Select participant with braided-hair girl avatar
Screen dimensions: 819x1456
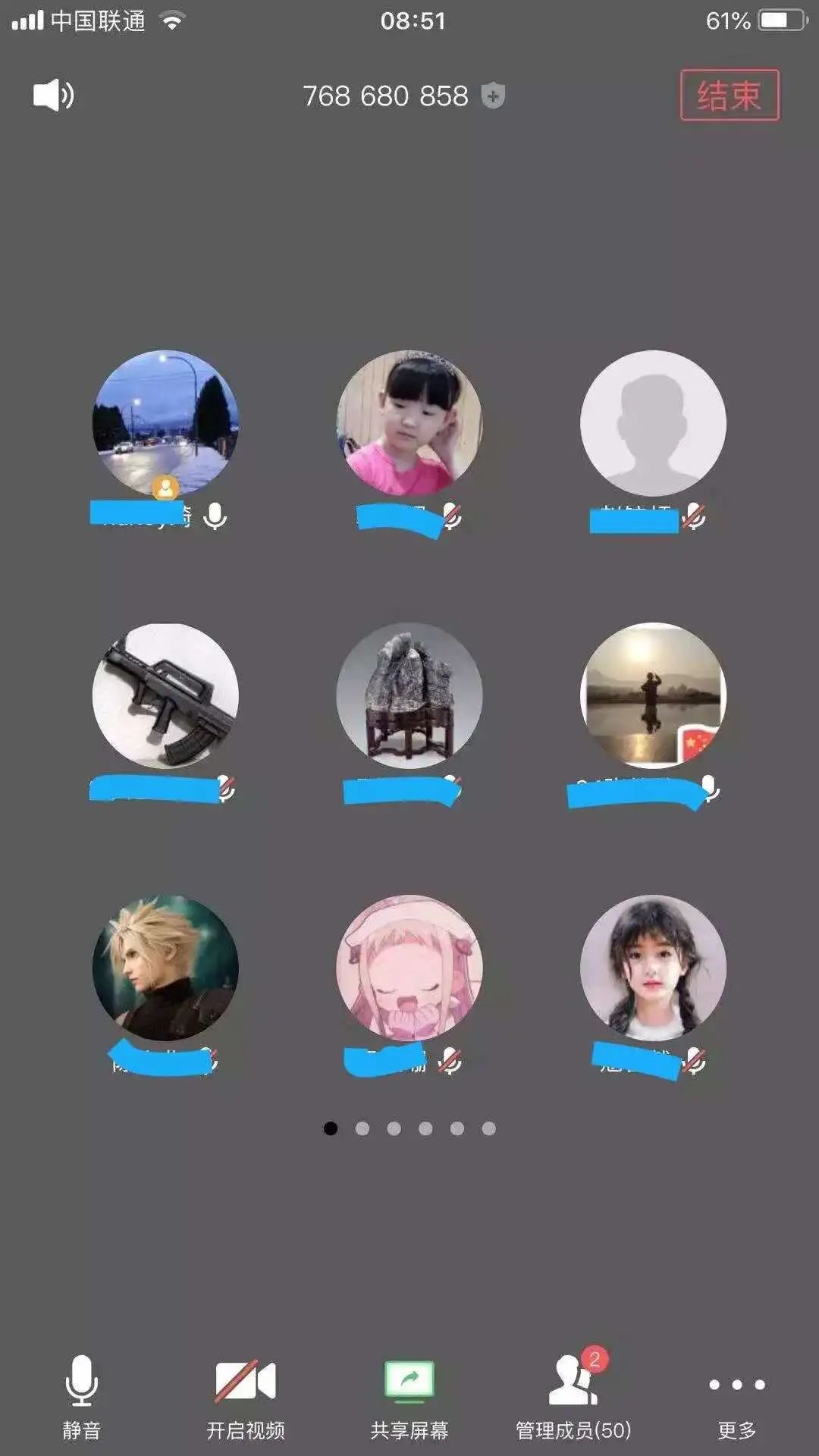pyautogui.click(x=653, y=968)
